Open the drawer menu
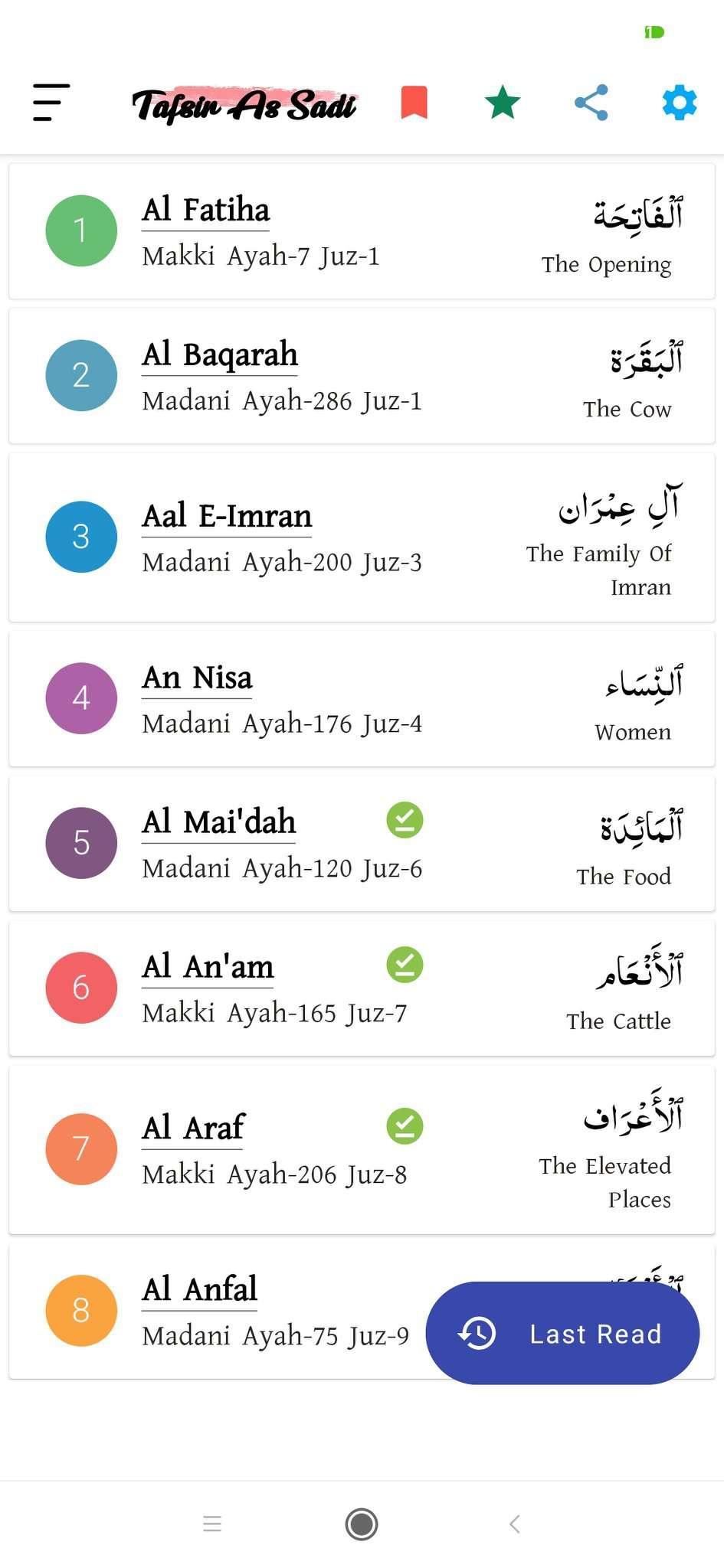This screenshot has width=724, height=1568. click(x=51, y=103)
